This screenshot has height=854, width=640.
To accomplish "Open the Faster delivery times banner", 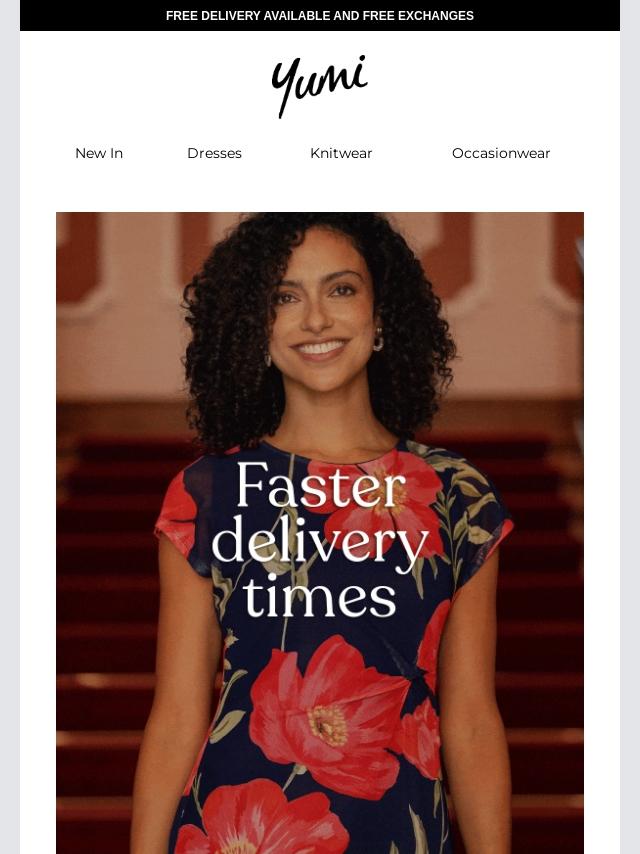I will tap(320, 540).
